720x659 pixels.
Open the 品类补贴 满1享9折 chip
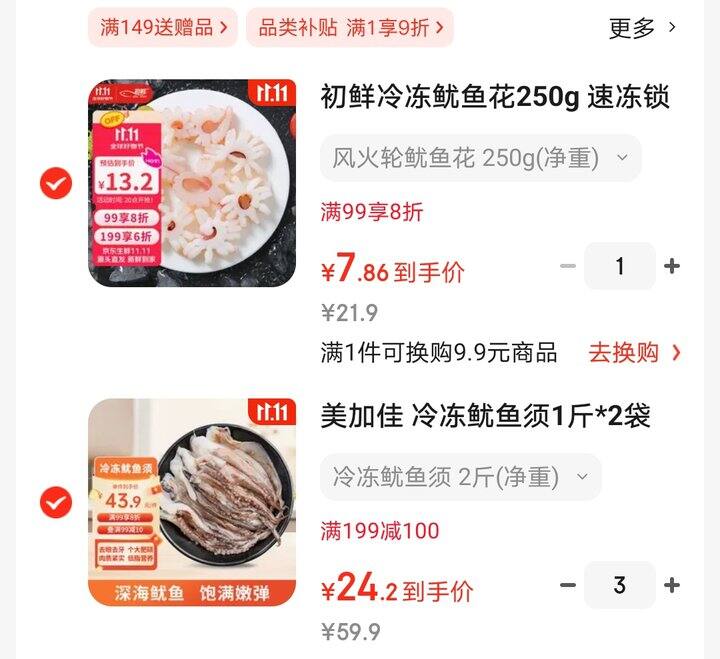[x=349, y=27]
